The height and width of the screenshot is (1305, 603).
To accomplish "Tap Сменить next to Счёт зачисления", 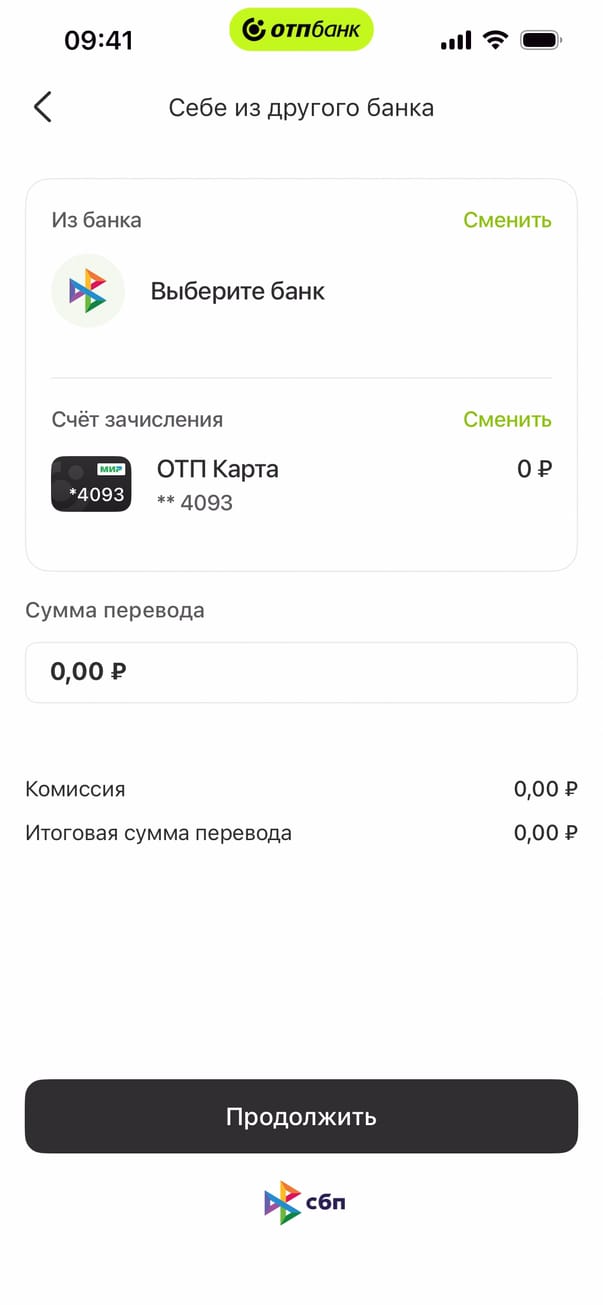I will coord(506,420).
